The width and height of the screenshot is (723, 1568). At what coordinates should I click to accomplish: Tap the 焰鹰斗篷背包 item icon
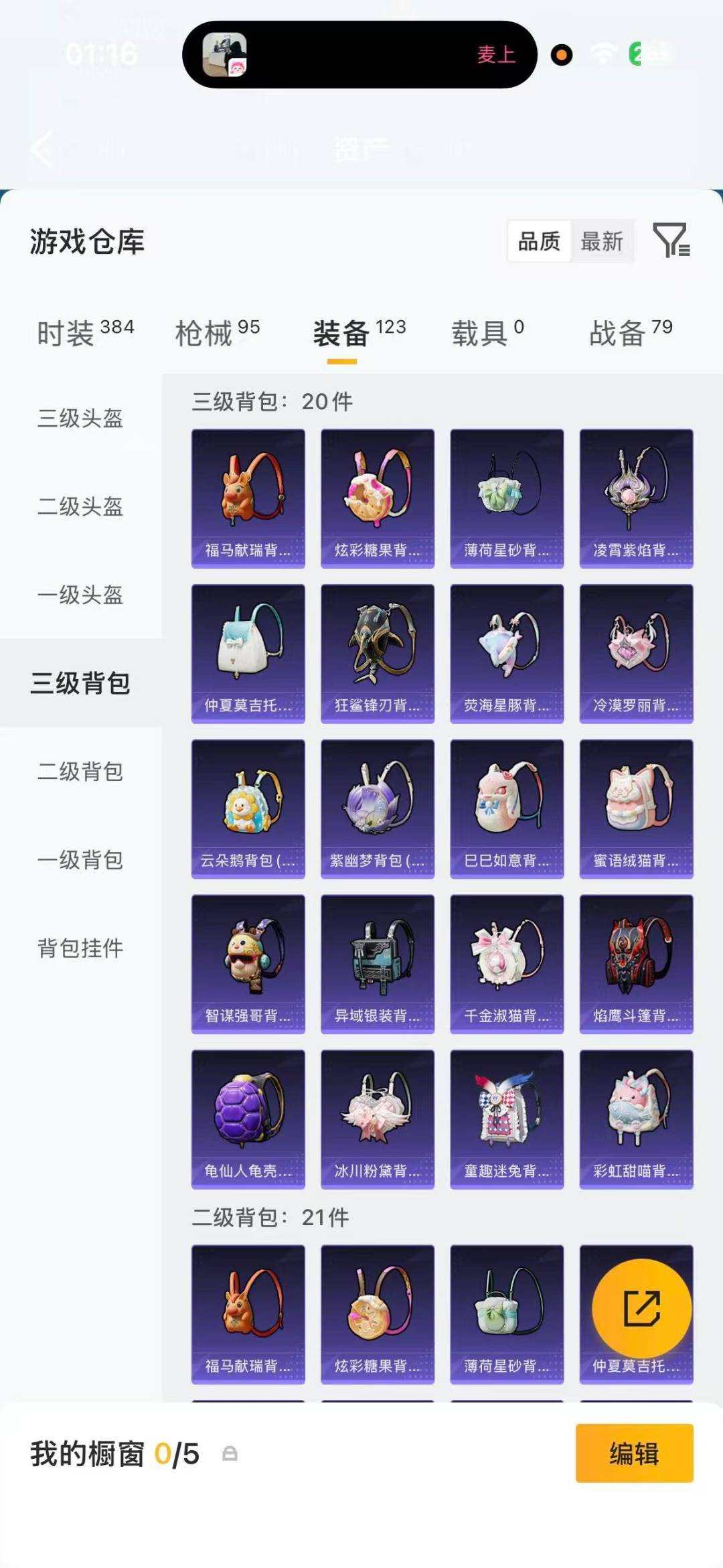pos(636,963)
